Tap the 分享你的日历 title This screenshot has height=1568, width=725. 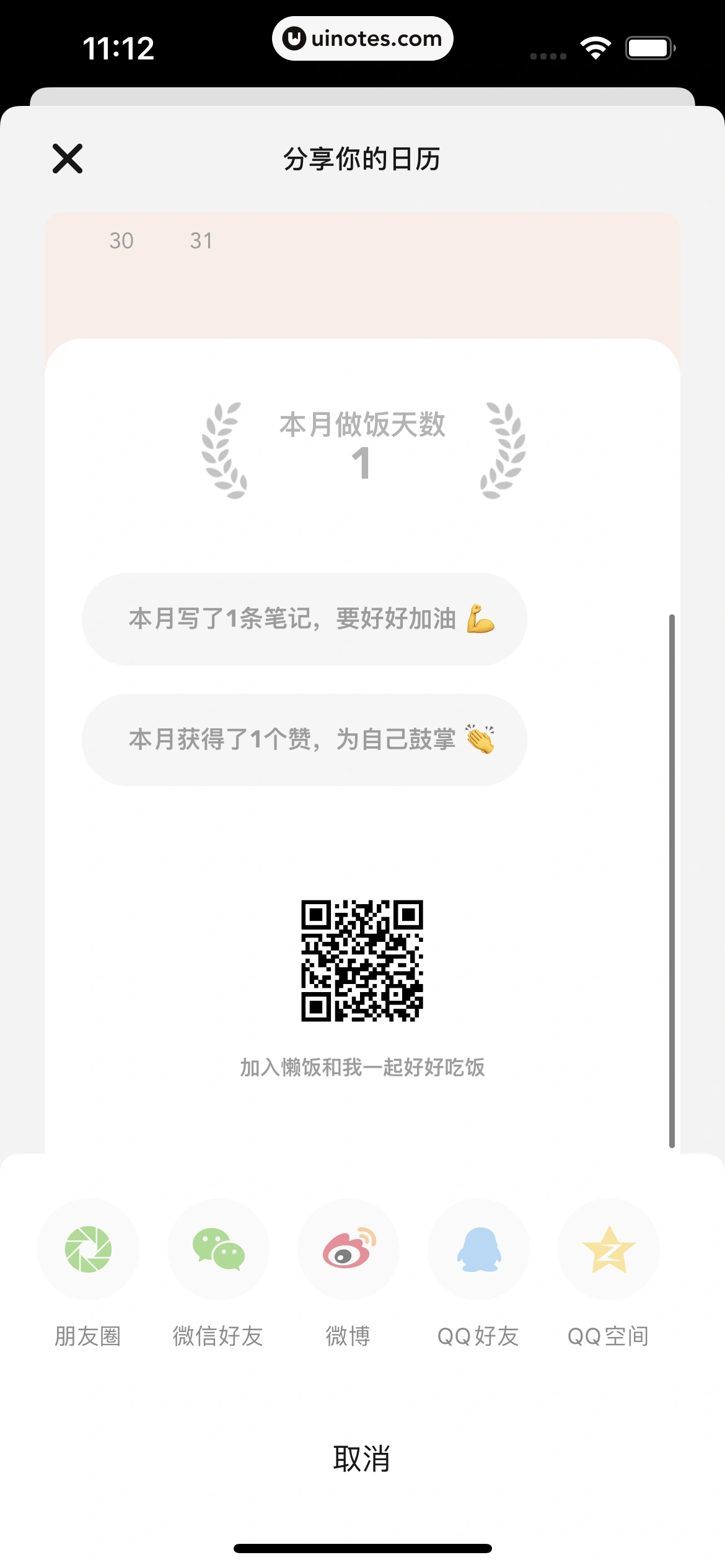coord(362,160)
